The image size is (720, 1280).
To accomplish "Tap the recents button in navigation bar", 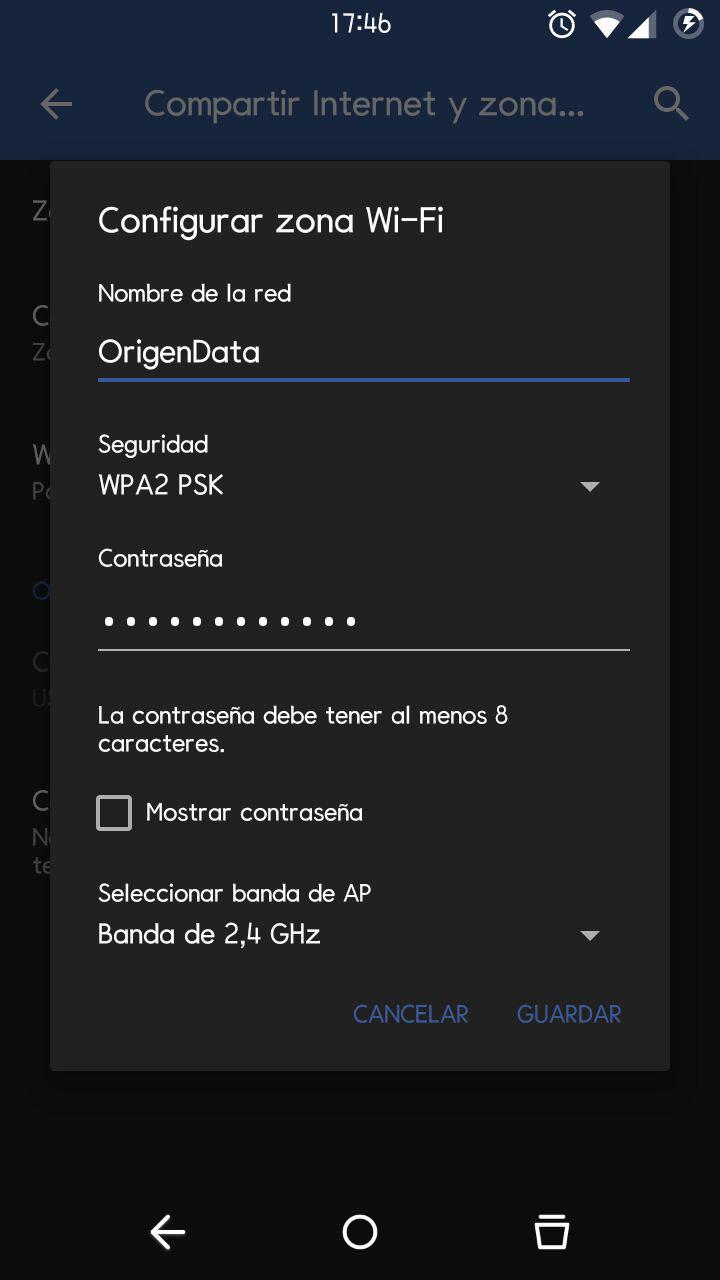I will point(553,1232).
